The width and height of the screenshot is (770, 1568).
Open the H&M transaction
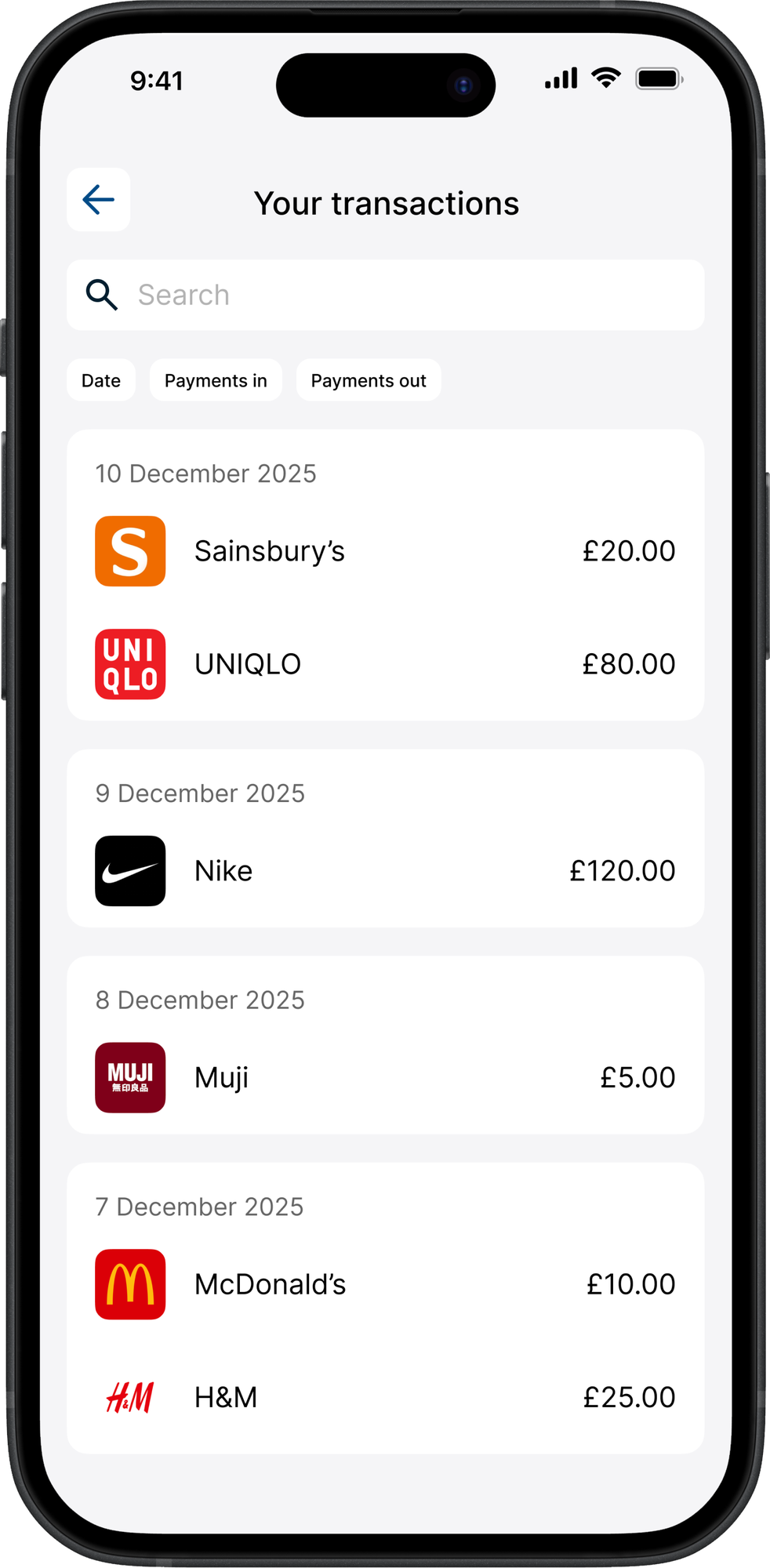coord(384,1397)
